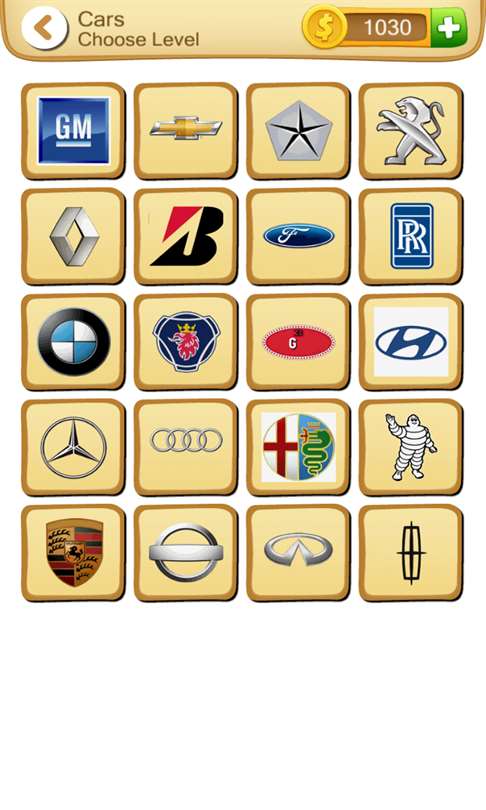Image resolution: width=486 pixels, height=810 pixels.
Task: Select the Lincoln star logo tile
Action: point(411,553)
